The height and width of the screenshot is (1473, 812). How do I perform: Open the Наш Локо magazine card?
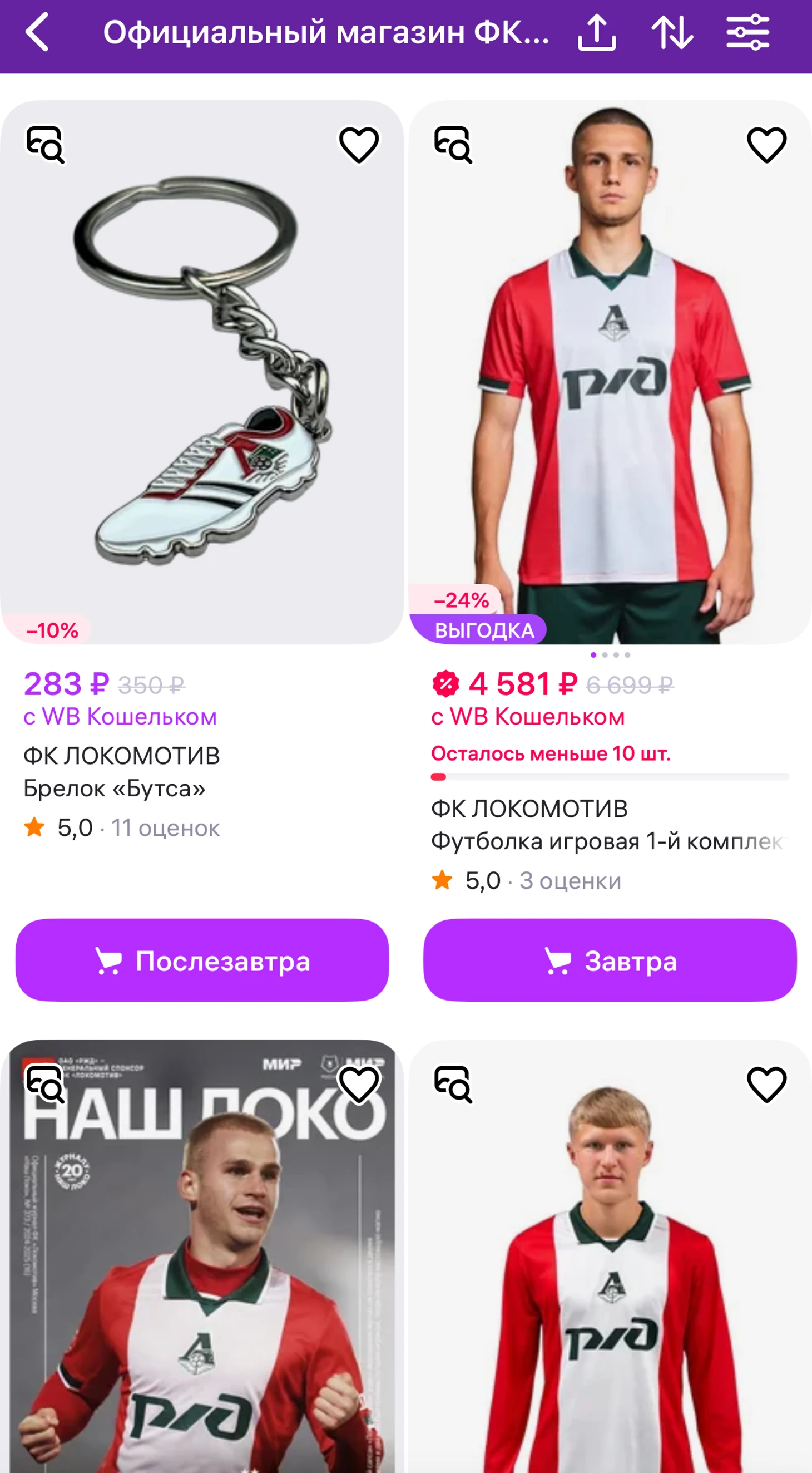coord(202,1287)
